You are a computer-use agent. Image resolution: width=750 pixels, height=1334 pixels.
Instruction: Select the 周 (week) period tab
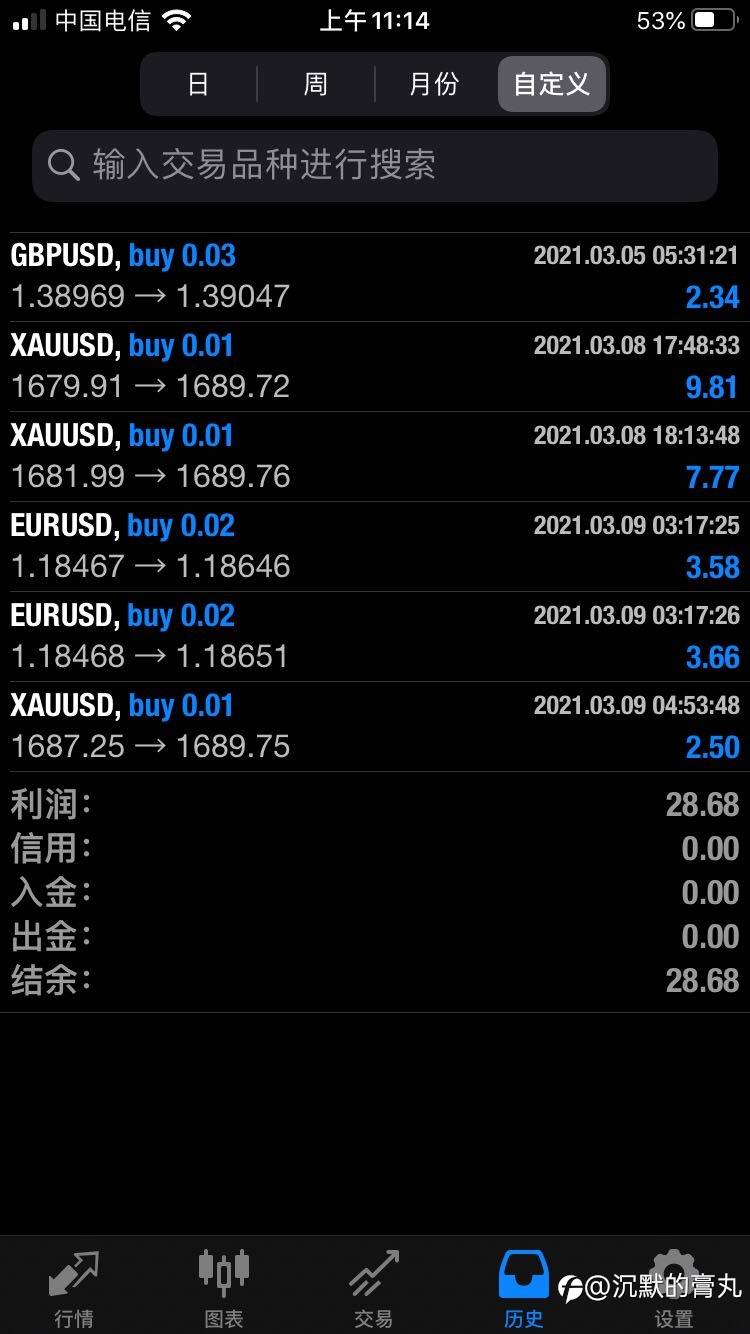pos(316,84)
